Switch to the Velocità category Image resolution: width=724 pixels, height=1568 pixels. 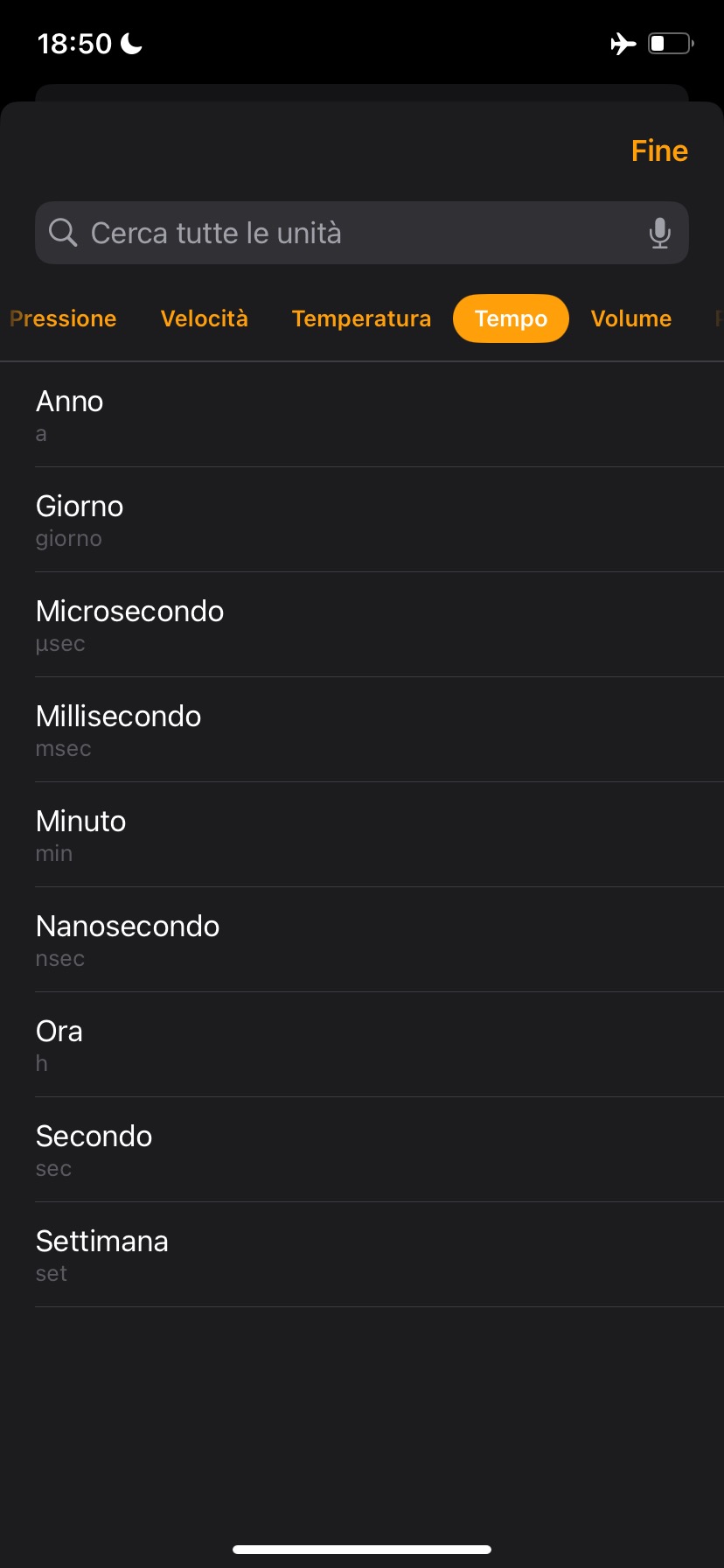point(205,318)
